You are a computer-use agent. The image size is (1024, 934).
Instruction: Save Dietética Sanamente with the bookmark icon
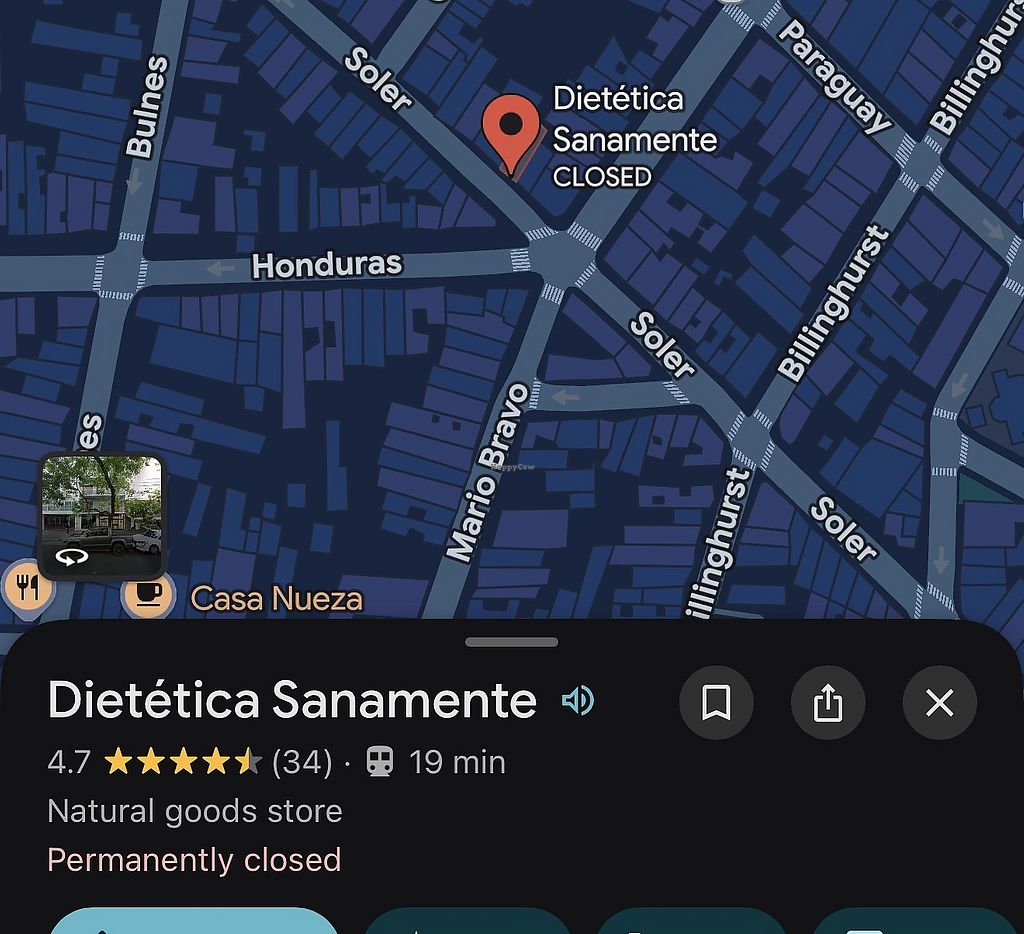coord(716,703)
